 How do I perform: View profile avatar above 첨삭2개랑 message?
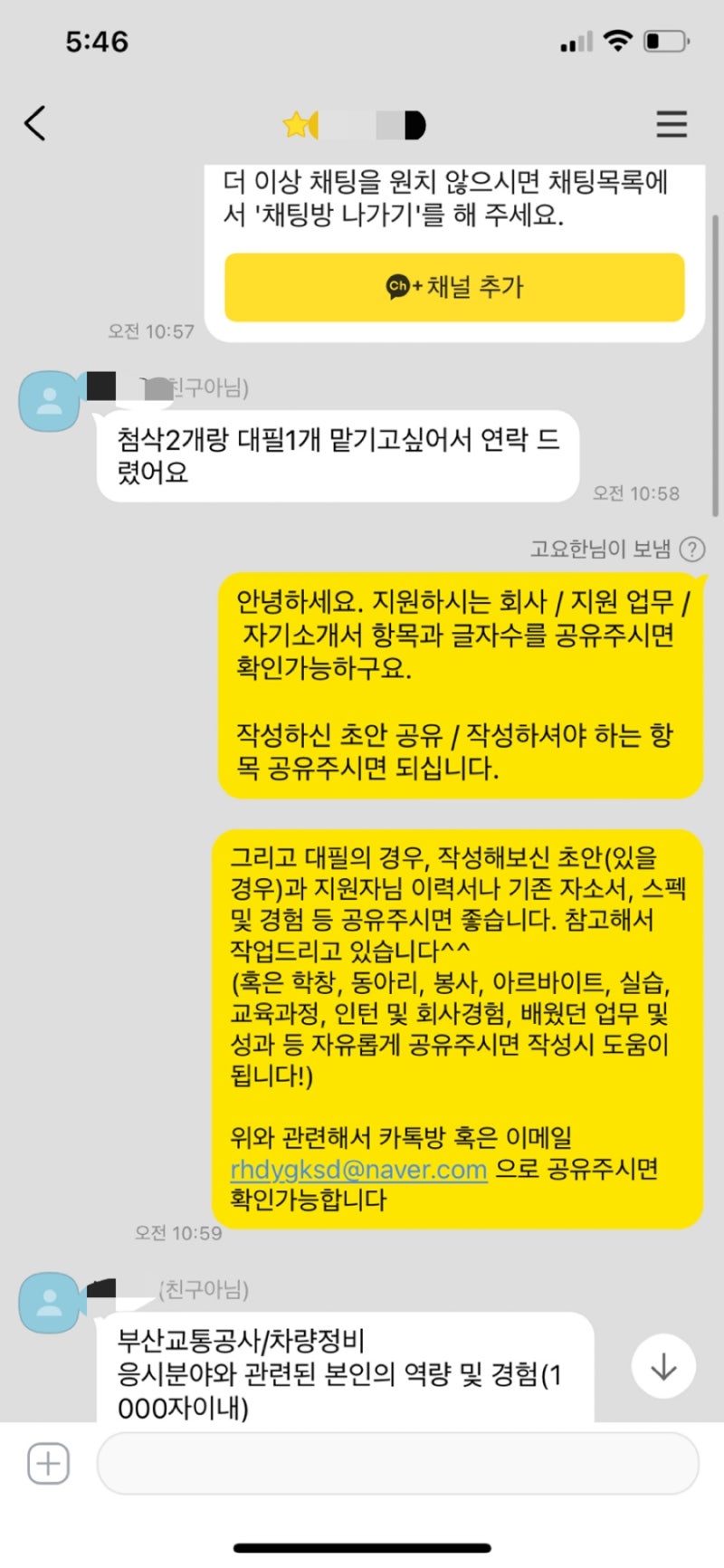[x=49, y=401]
